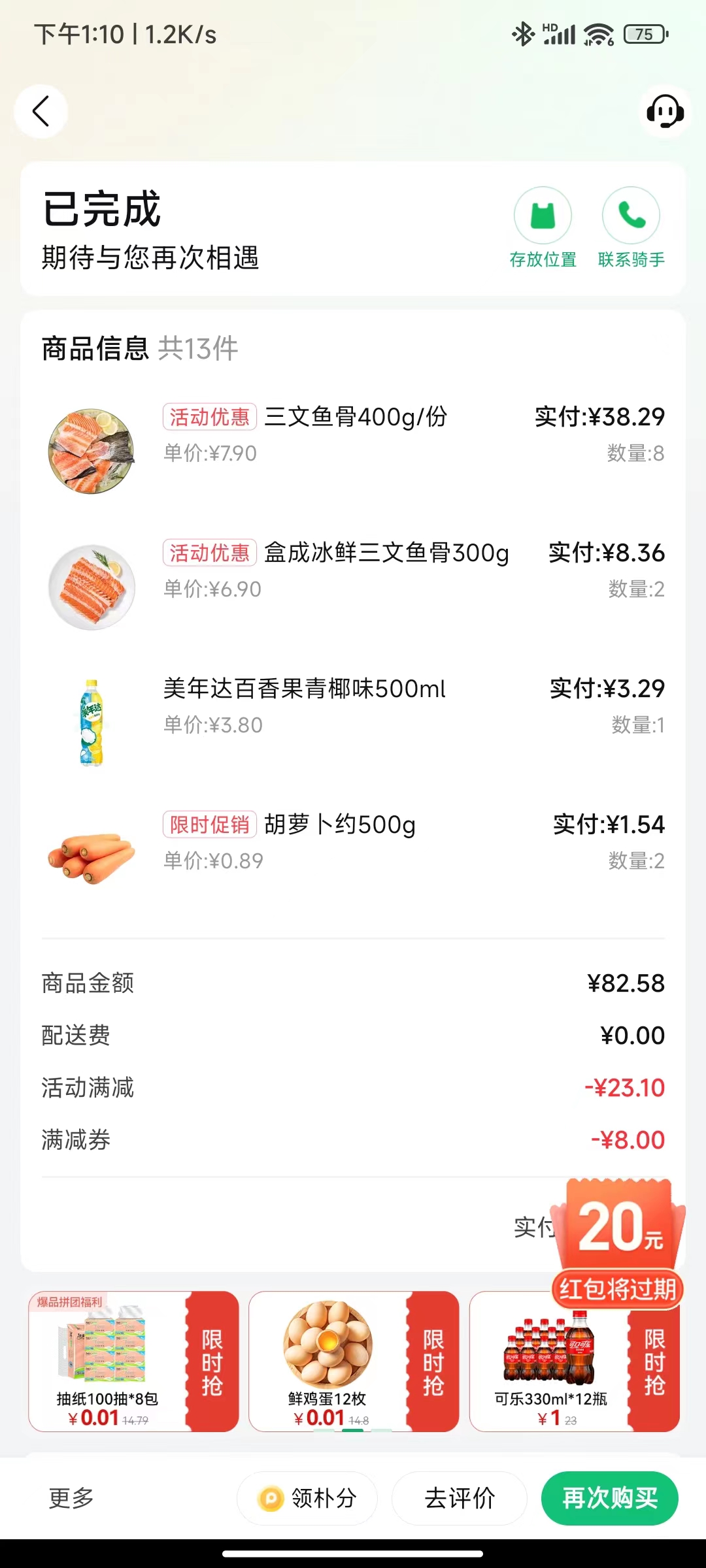Open the 胡萝卜约500g product item
Viewport: 706px width, 1568px height.
click(353, 842)
